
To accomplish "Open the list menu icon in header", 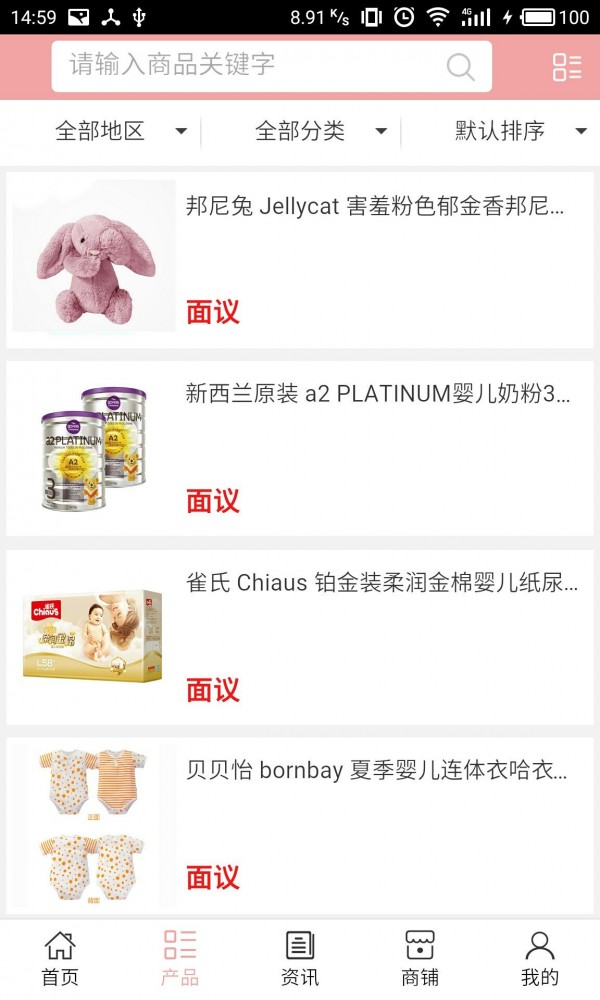I will point(567,67).
